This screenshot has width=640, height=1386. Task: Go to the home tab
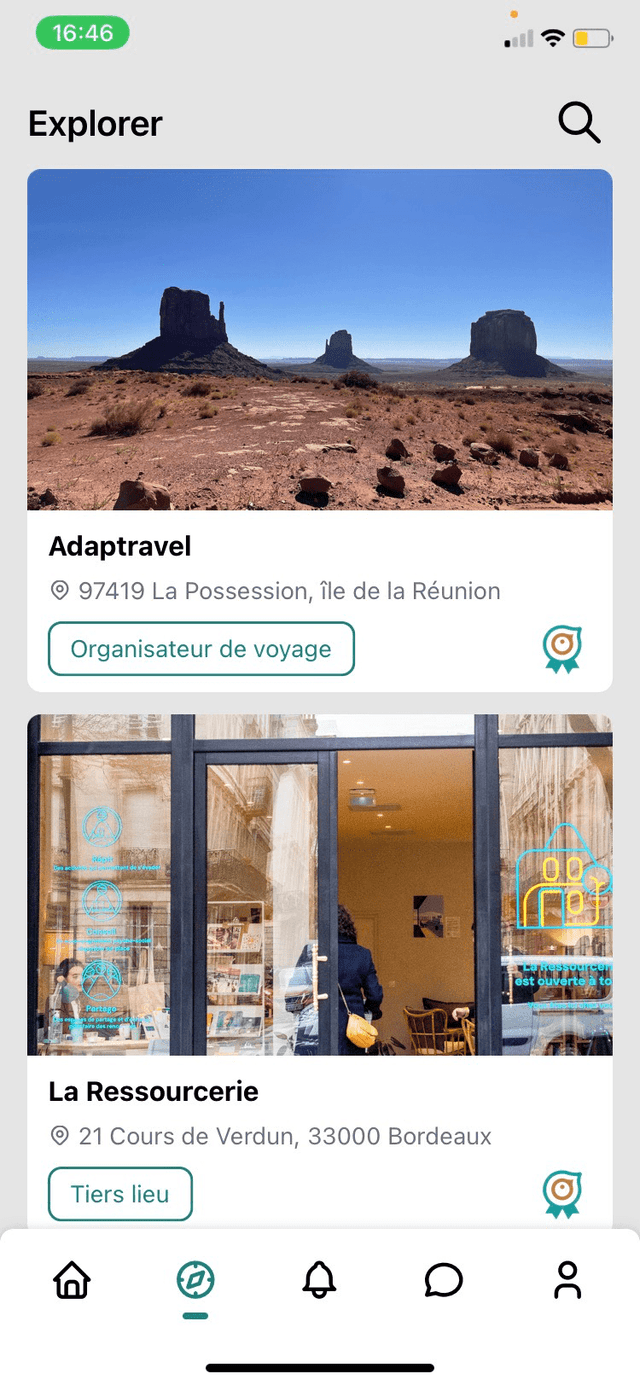click(72, 1280)
